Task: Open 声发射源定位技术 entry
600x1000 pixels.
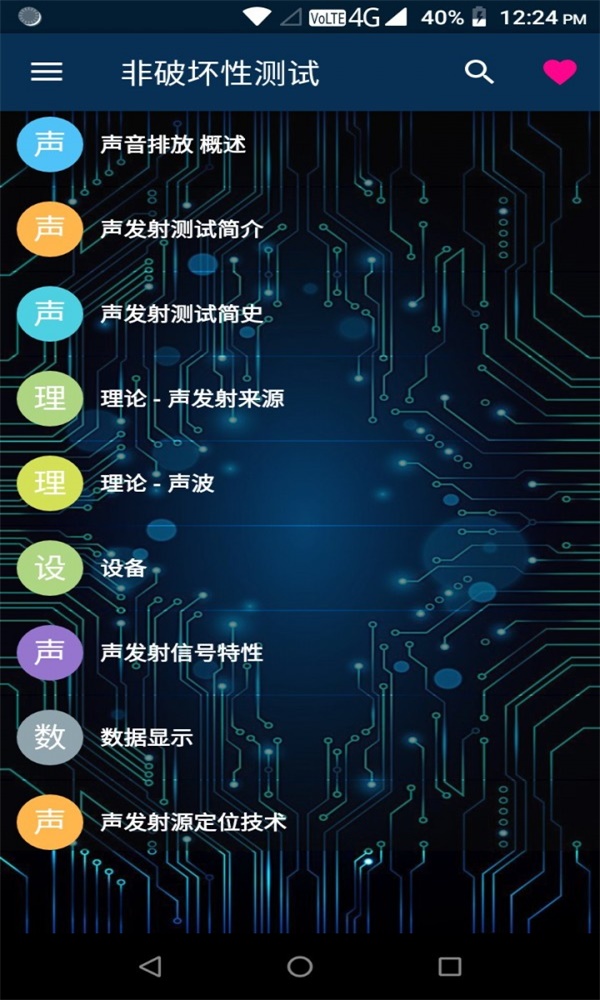Action: click(300, 823)
